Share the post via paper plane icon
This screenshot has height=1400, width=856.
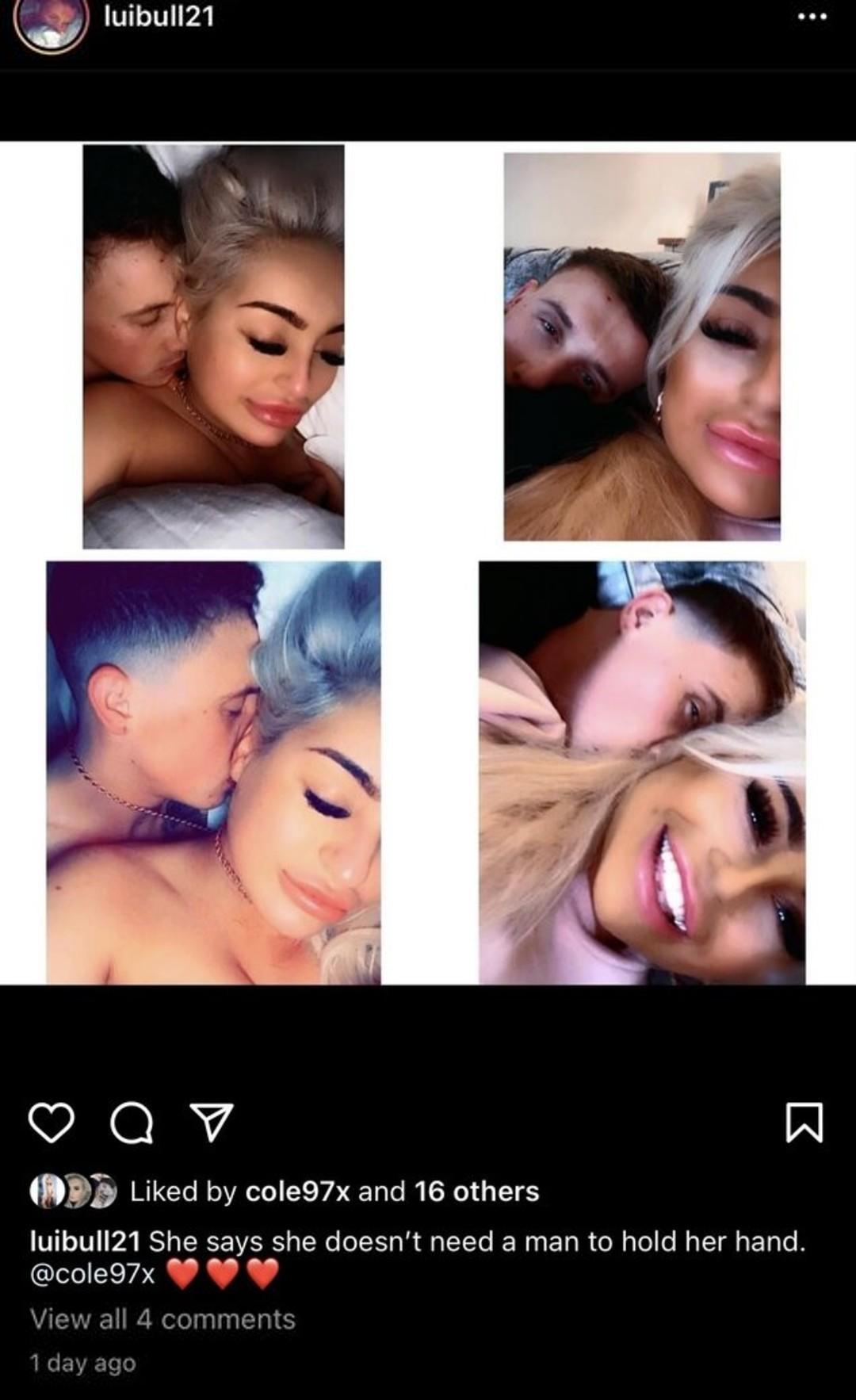(212, 1123)
